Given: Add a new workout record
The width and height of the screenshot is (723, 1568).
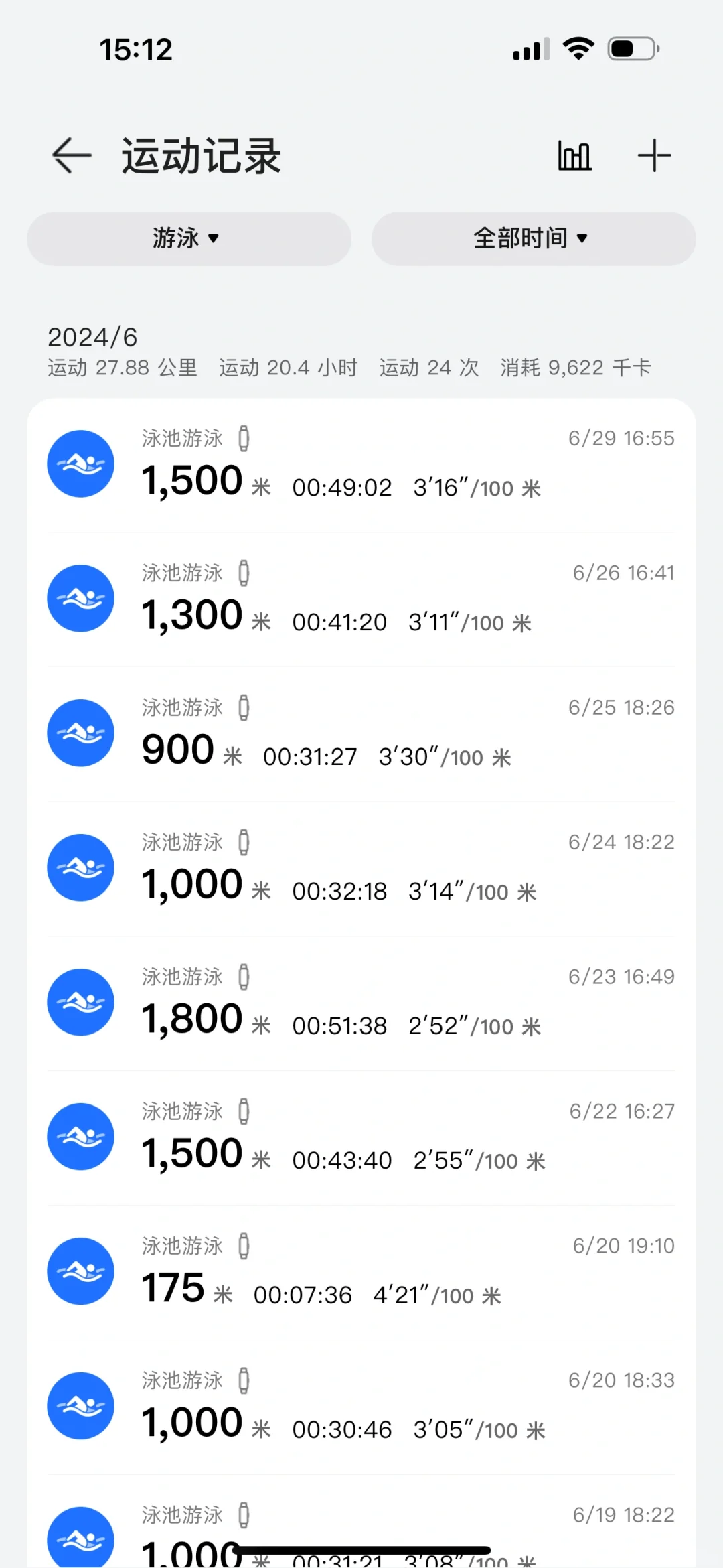Looking at the screenshot, I should point(654,156).
